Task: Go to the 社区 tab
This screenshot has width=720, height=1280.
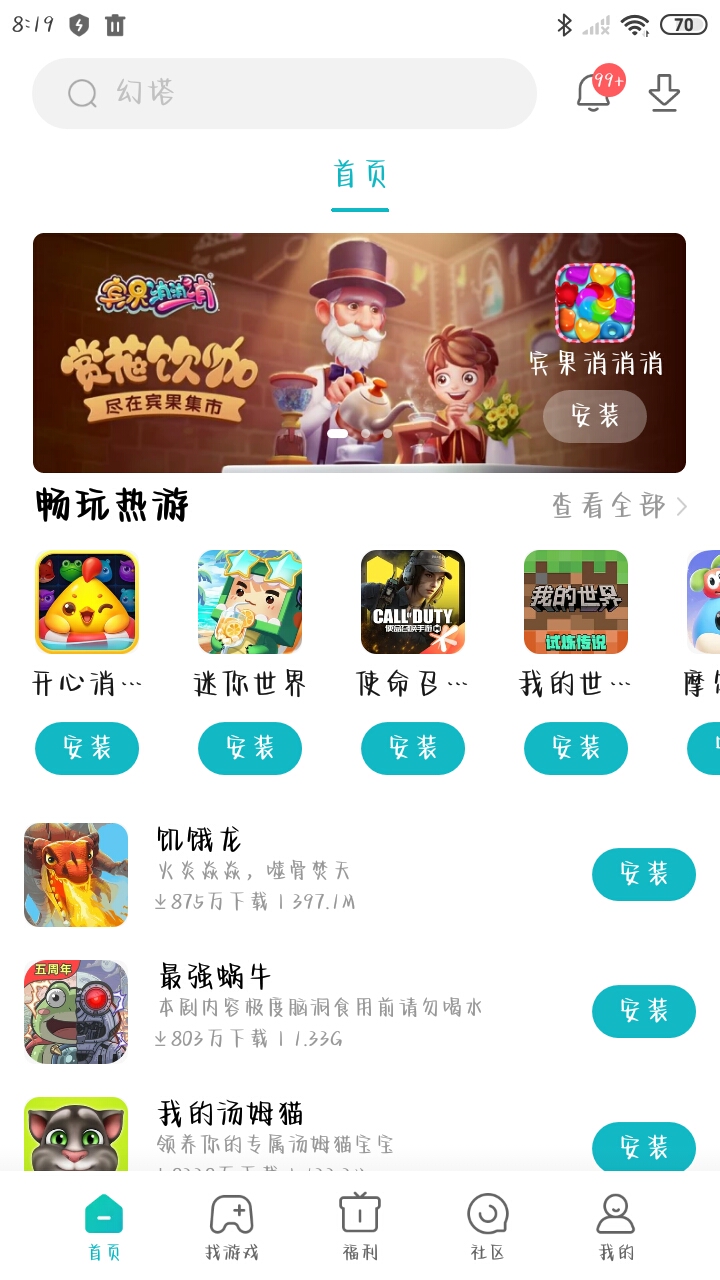Action: pos(488,1227)
